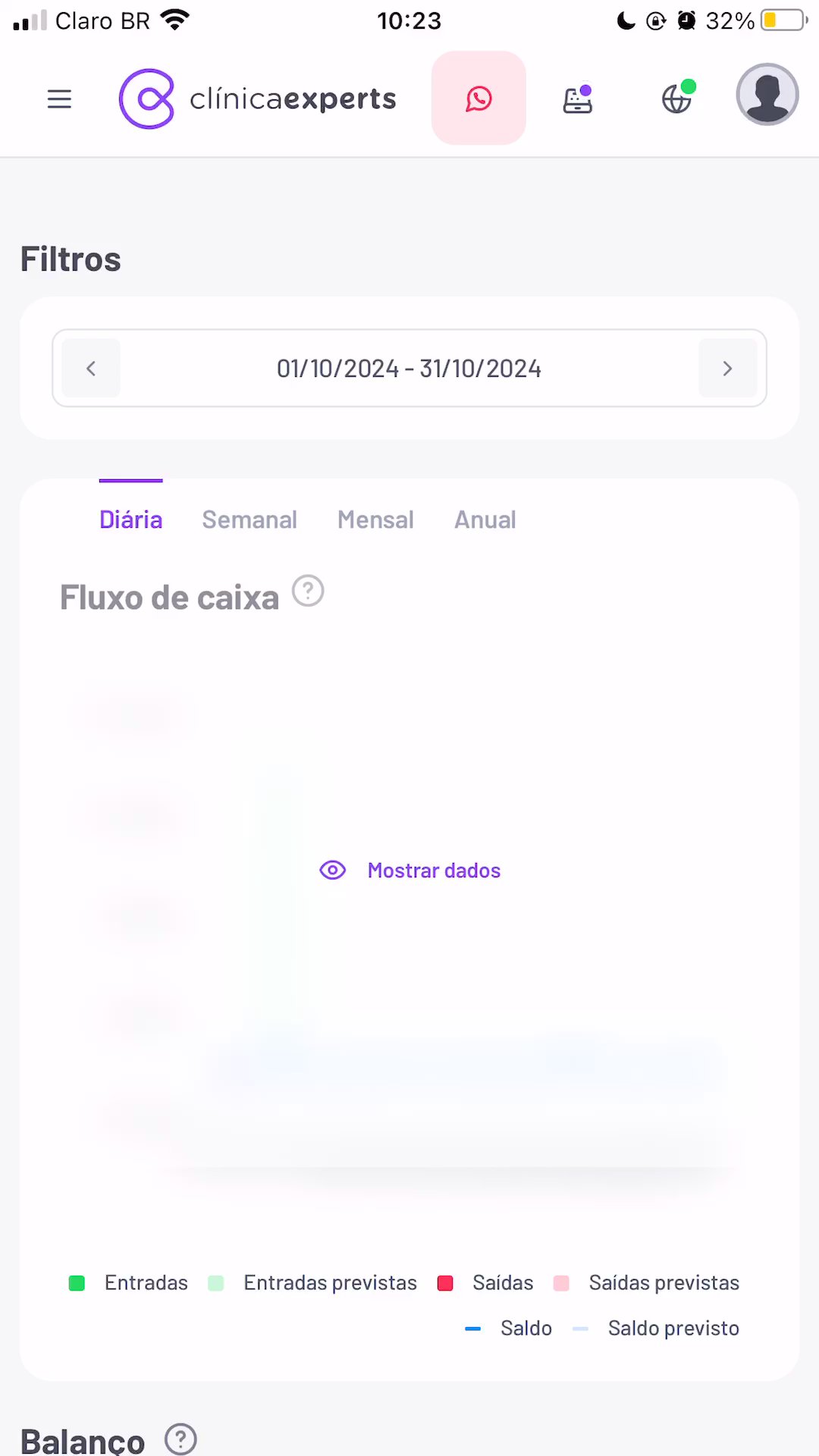Open the cash register icon

[578, 99]
